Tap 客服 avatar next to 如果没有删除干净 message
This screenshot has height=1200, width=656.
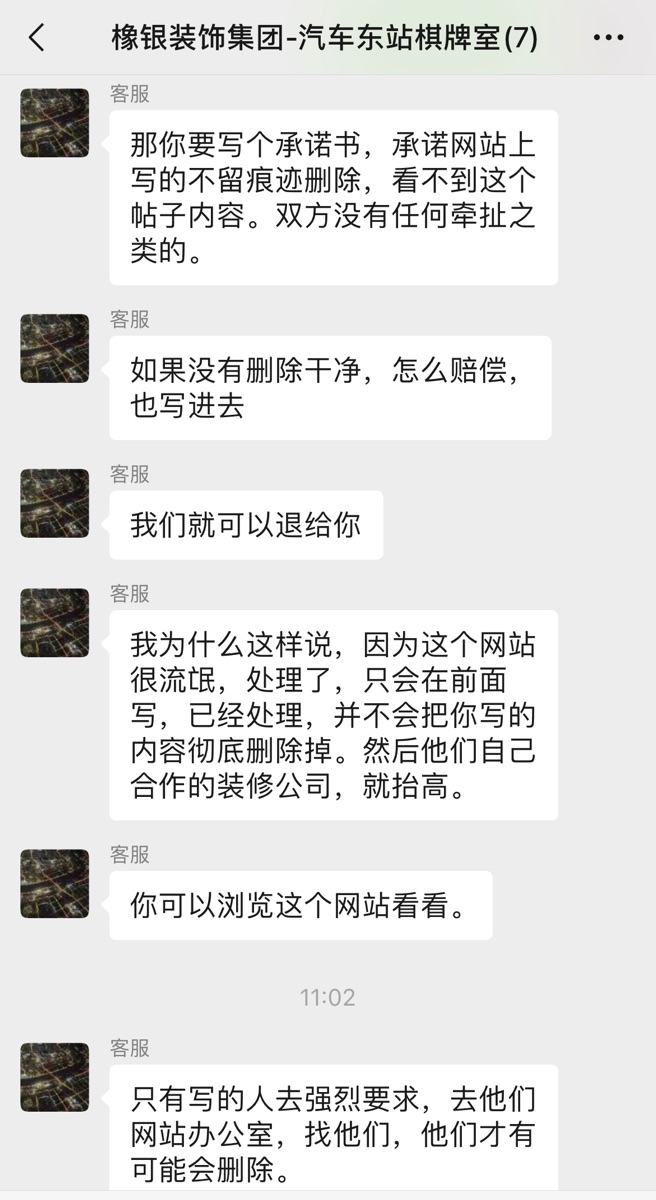pos(55,349)
